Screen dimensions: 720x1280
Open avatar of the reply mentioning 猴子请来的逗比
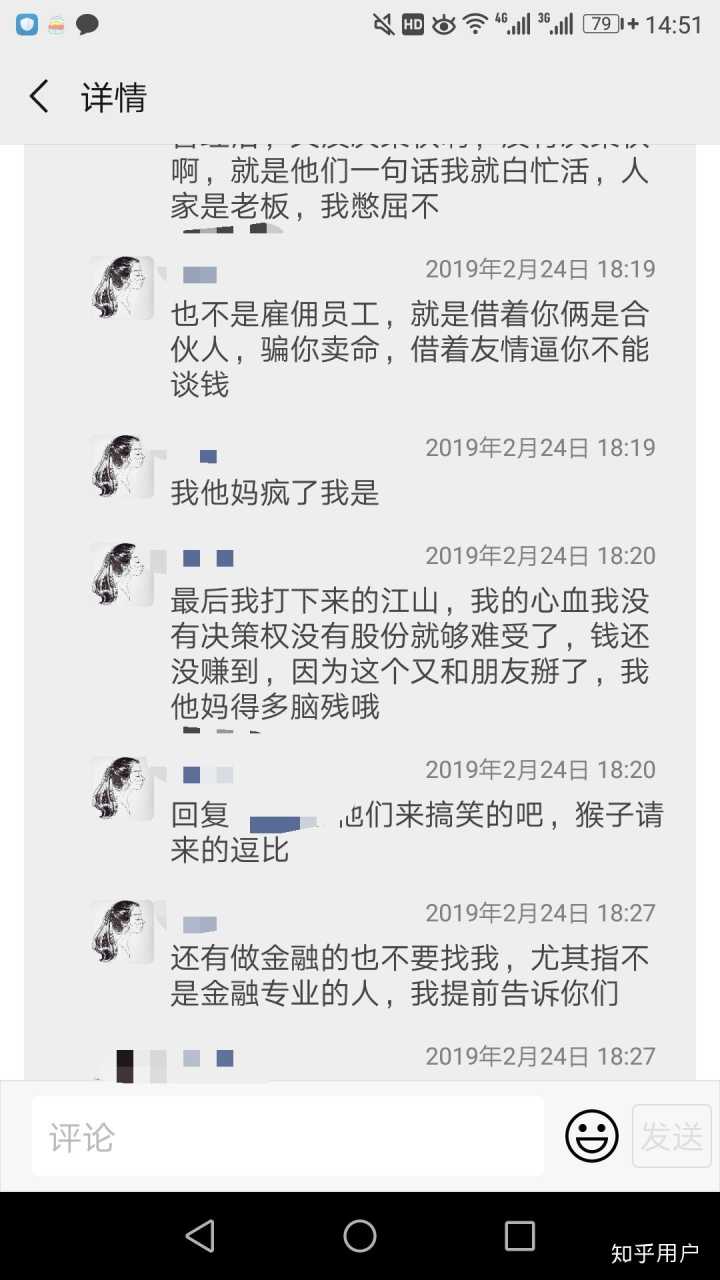pos(123,788)
